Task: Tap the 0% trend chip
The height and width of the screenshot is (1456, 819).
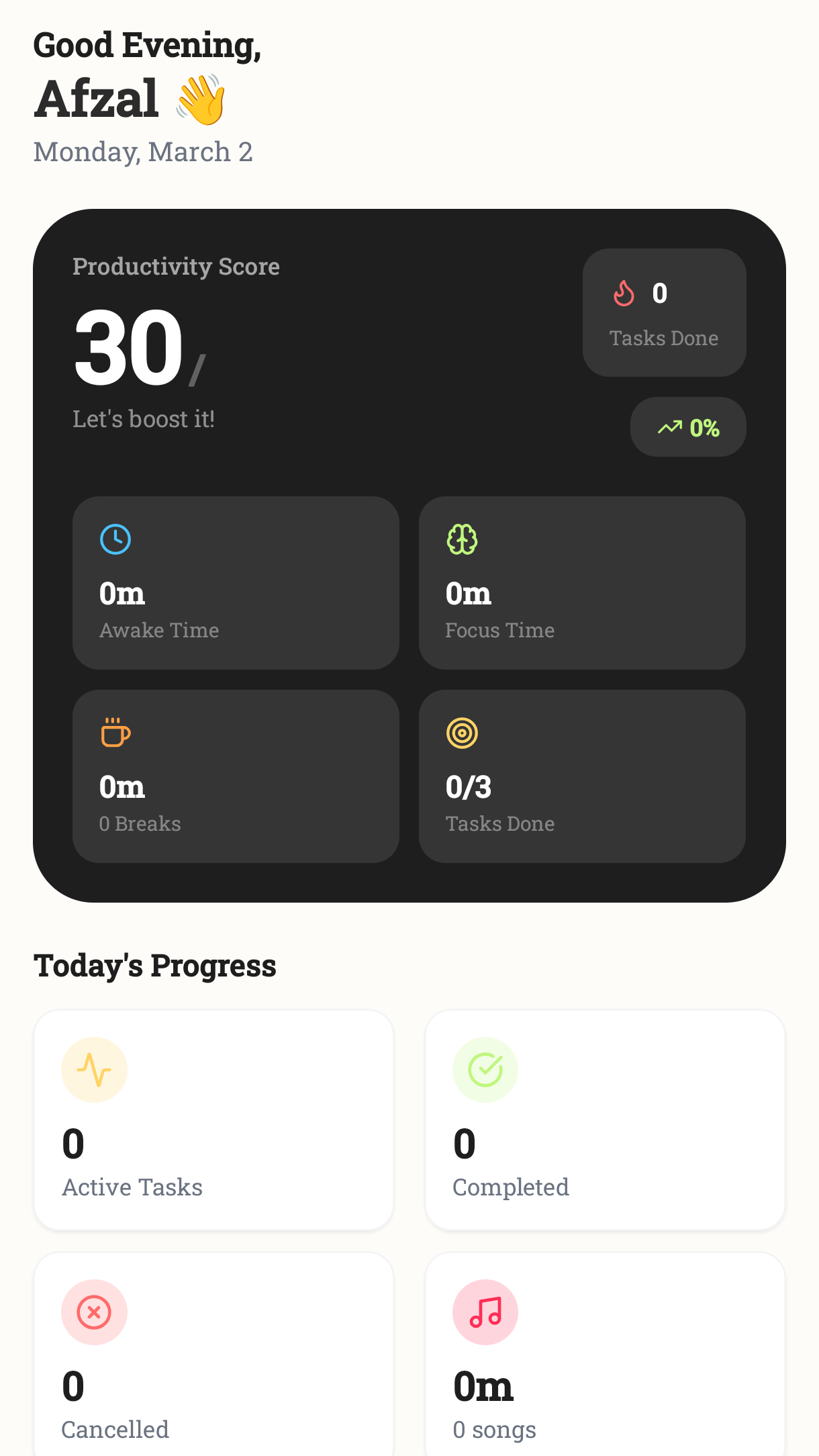Action: (x=688, y=427)
